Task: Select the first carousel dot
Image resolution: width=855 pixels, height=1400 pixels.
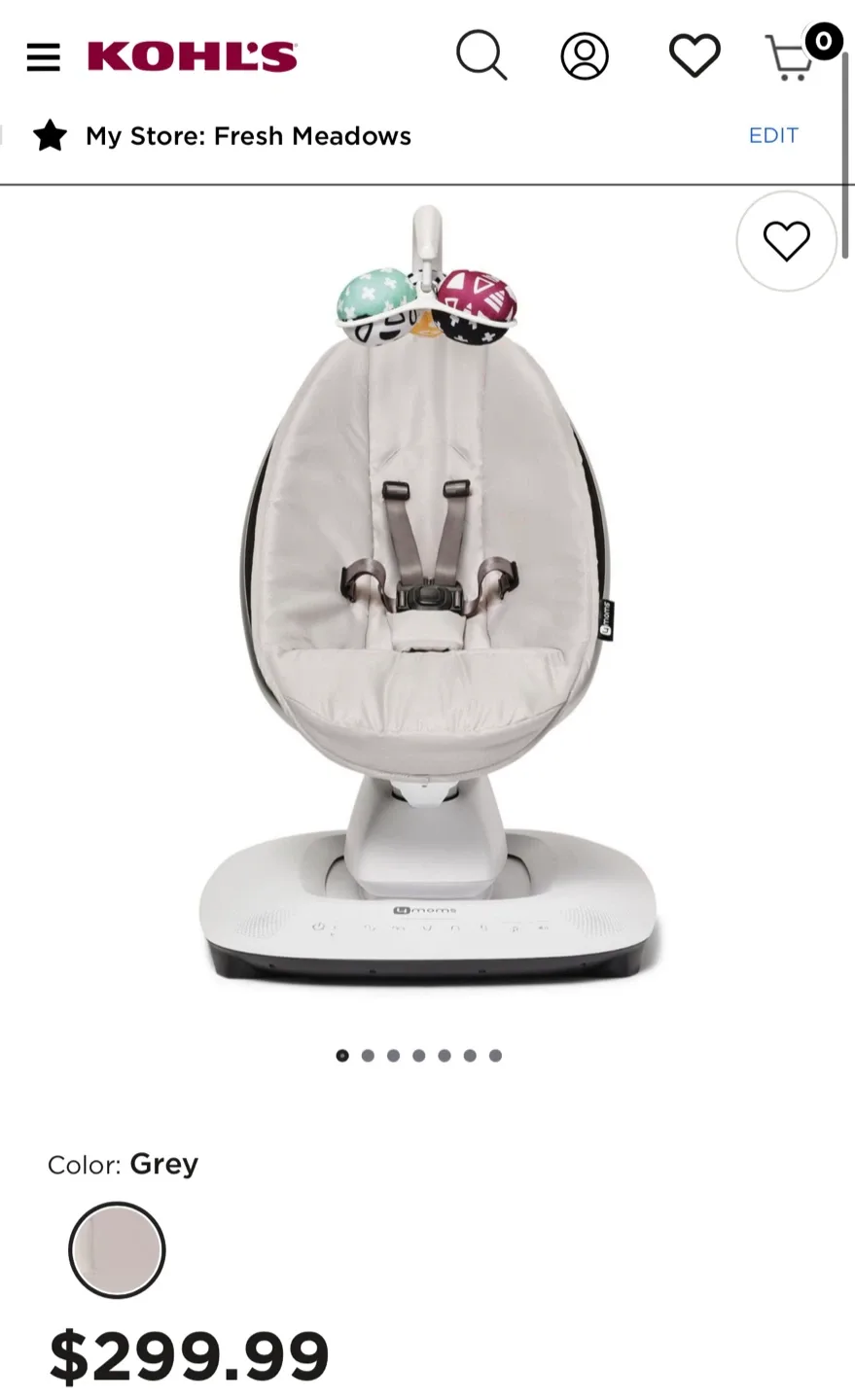Action: pyautogui.click(x=341, y=1055)
